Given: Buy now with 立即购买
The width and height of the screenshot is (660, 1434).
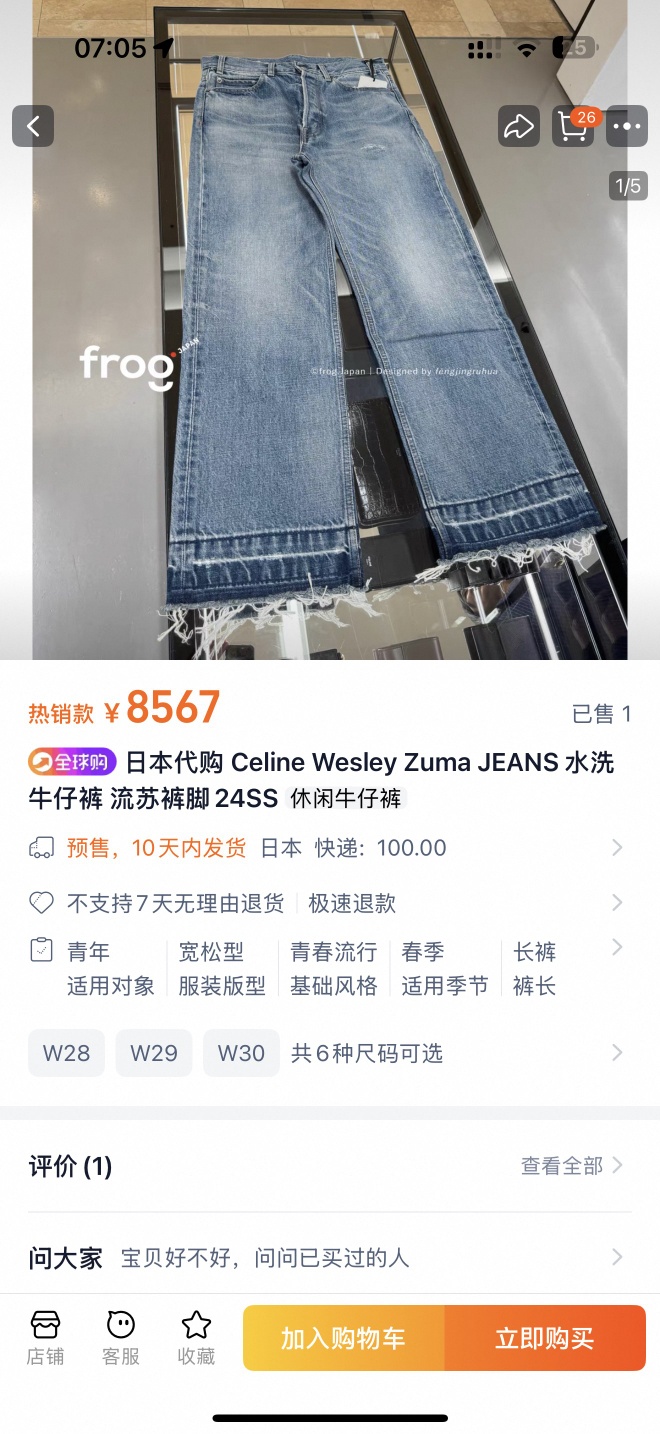Looking at the screenshot, I should point(545,1338).
